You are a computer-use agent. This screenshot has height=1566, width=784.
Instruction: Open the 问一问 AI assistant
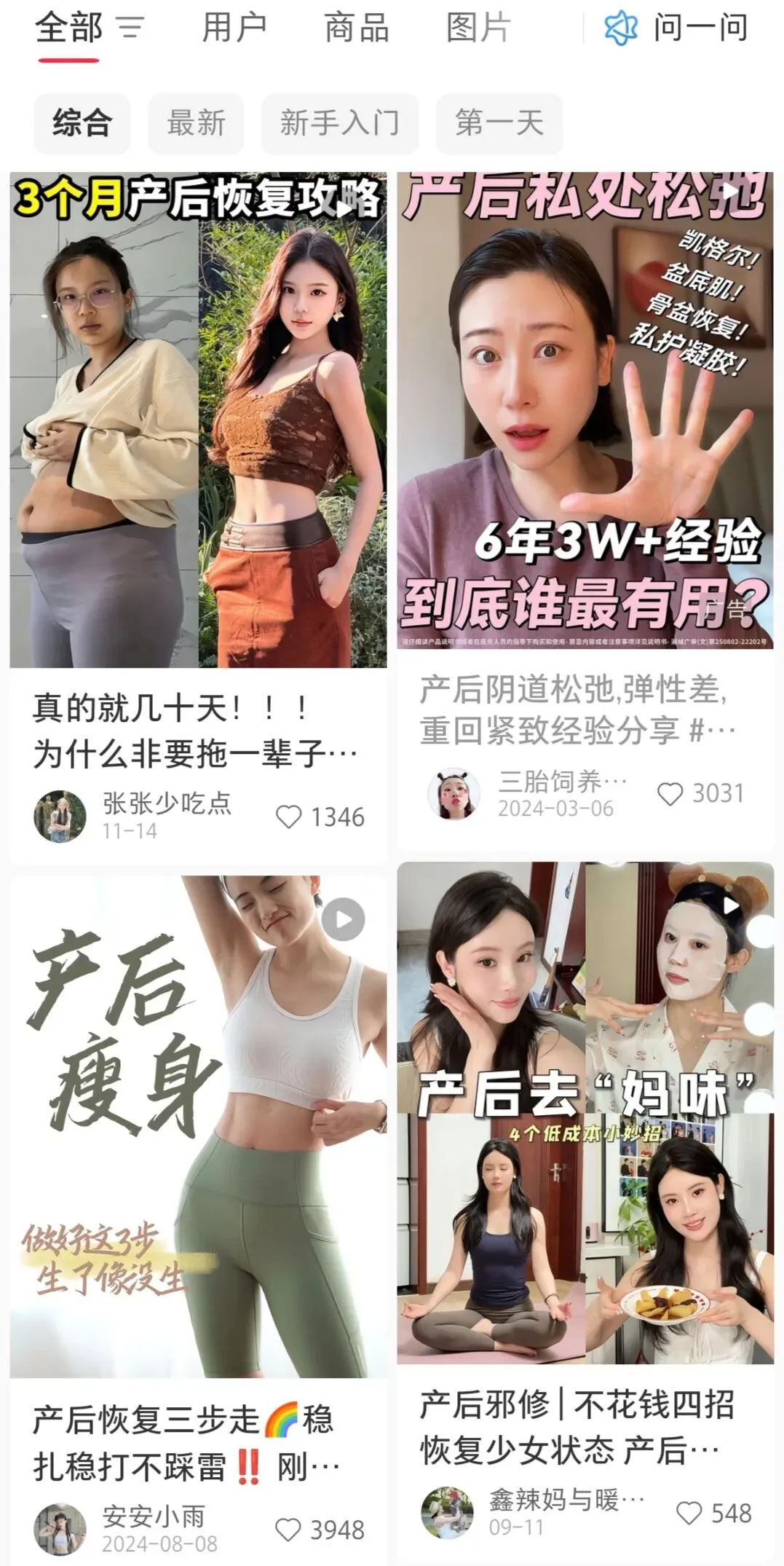pyautogui.click(x=676, y=28)
